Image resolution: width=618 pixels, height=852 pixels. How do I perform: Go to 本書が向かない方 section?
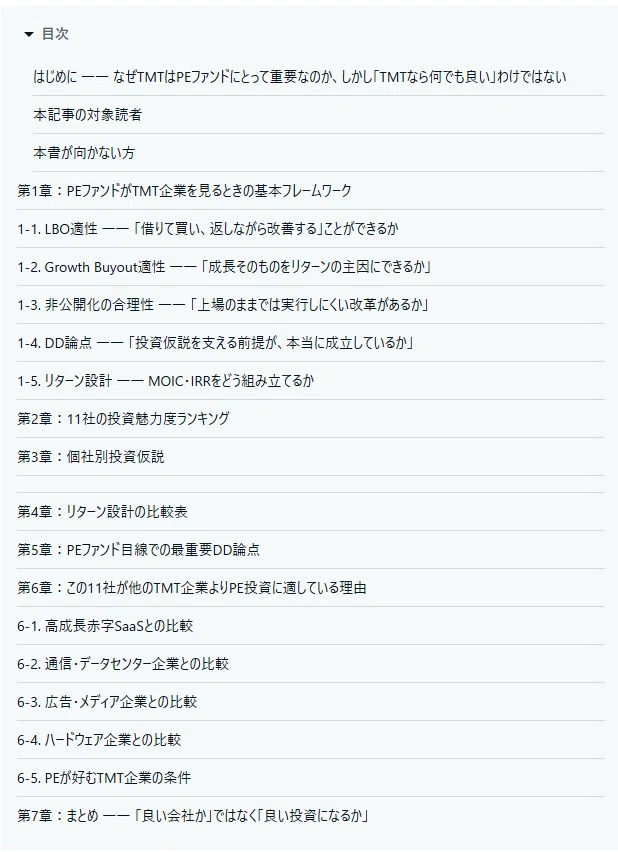pos(84,153)
